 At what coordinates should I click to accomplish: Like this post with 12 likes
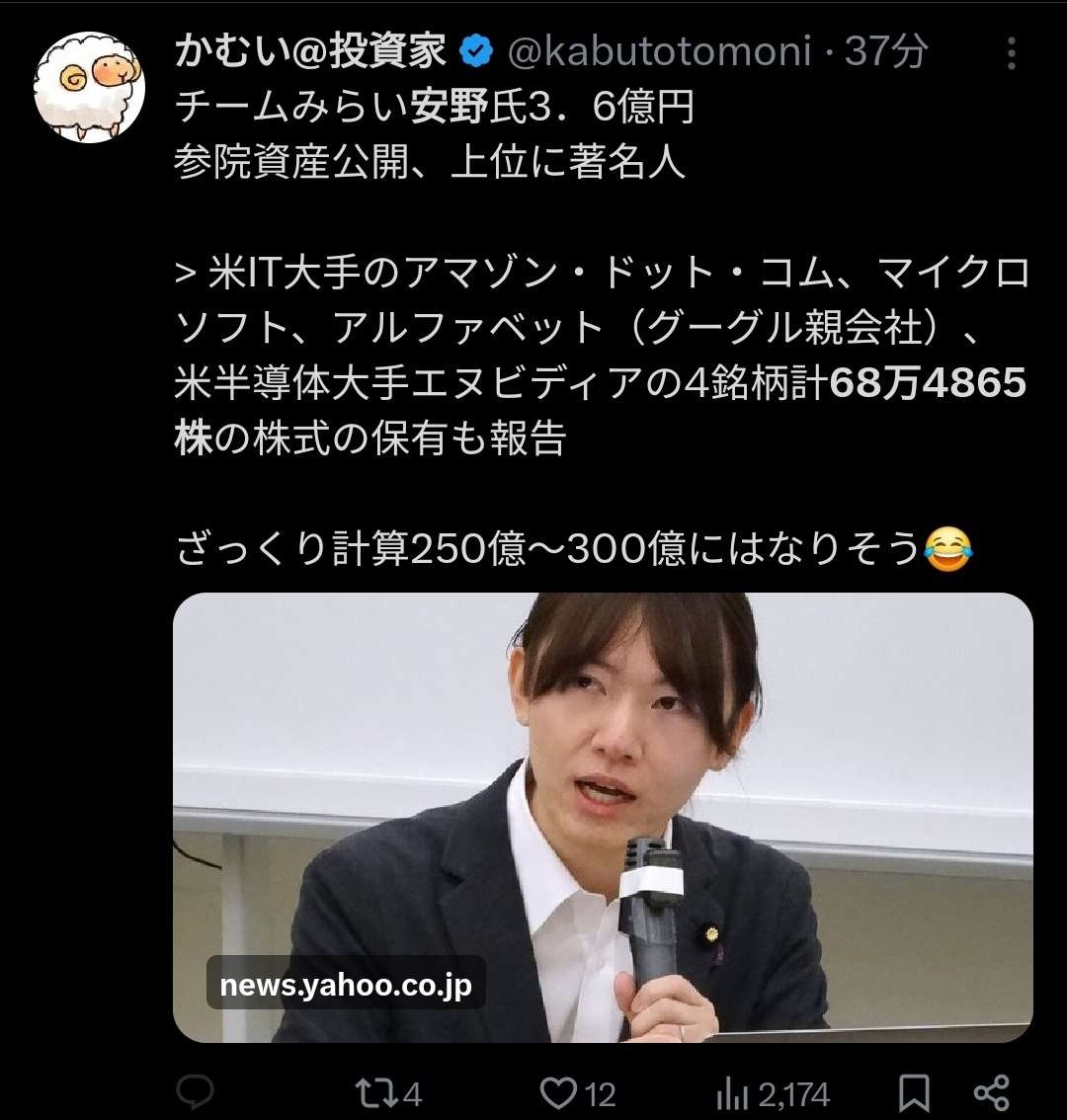(x=578, y=1093)
